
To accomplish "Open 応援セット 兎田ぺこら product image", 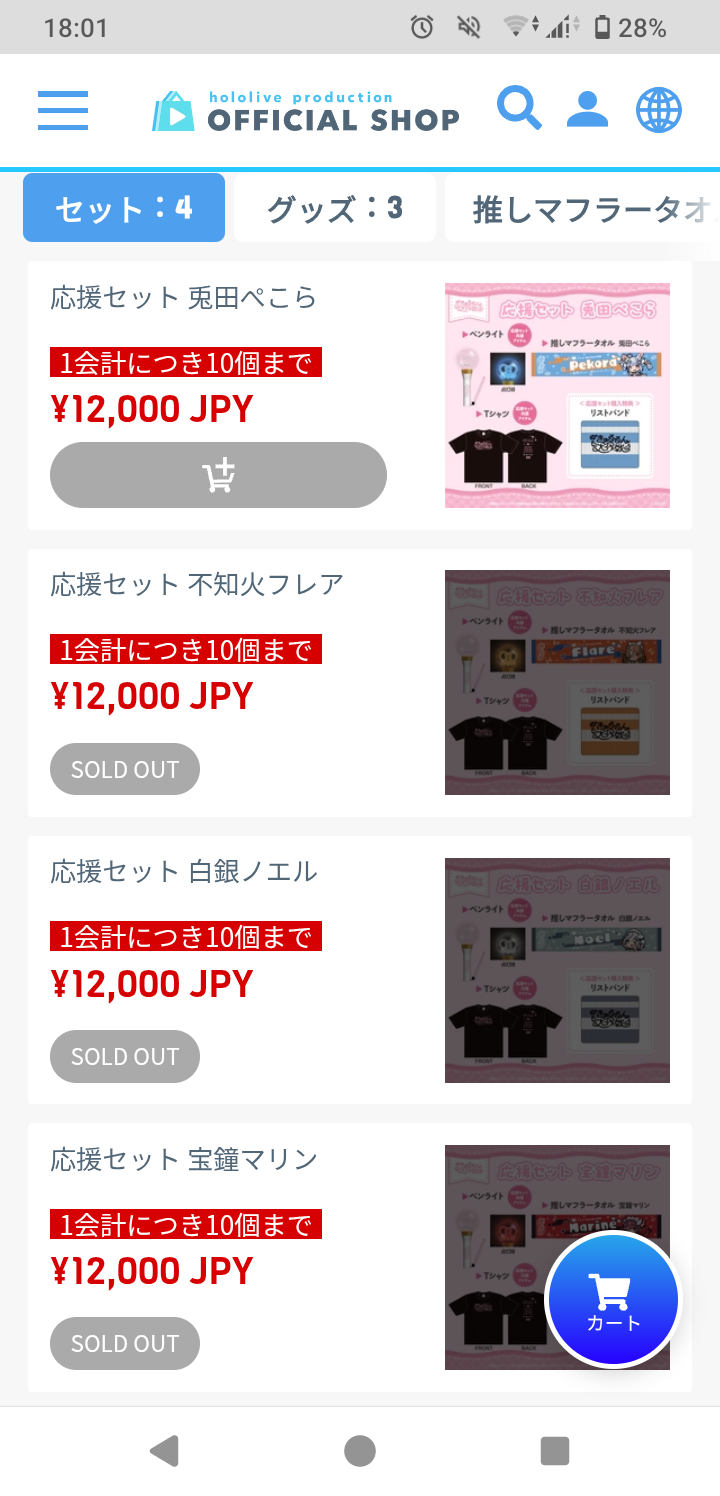I will coord(557,395).
